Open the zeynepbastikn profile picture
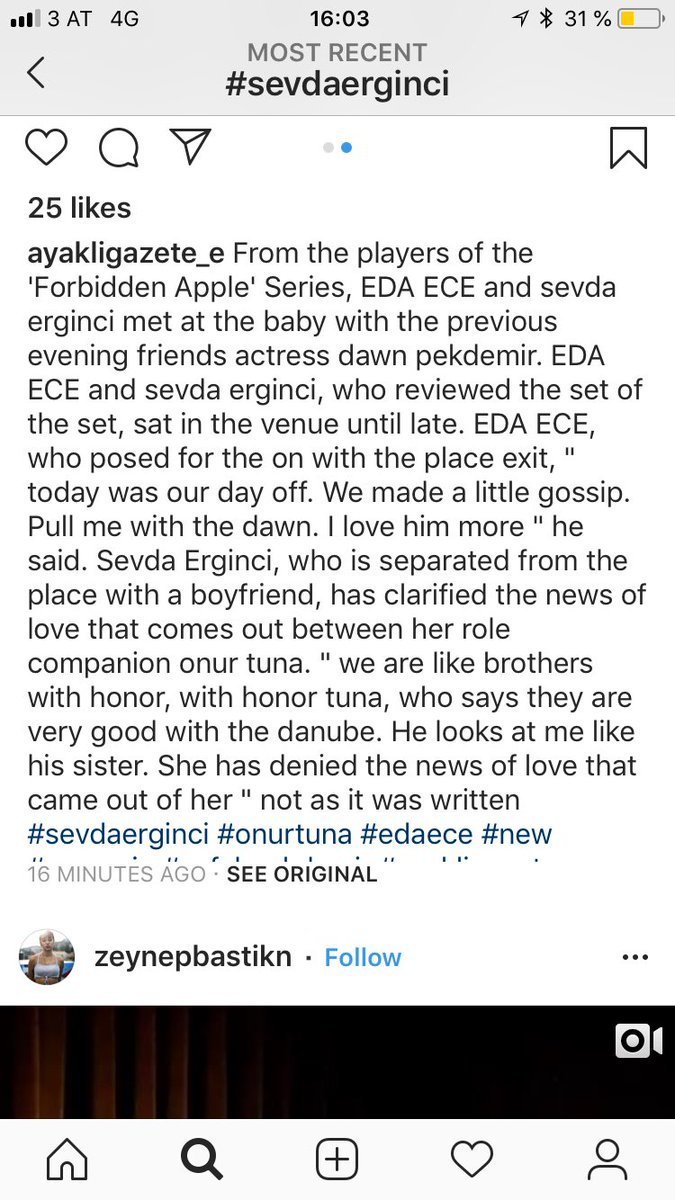Screen dimensions: 675x1200 [47, 957]
